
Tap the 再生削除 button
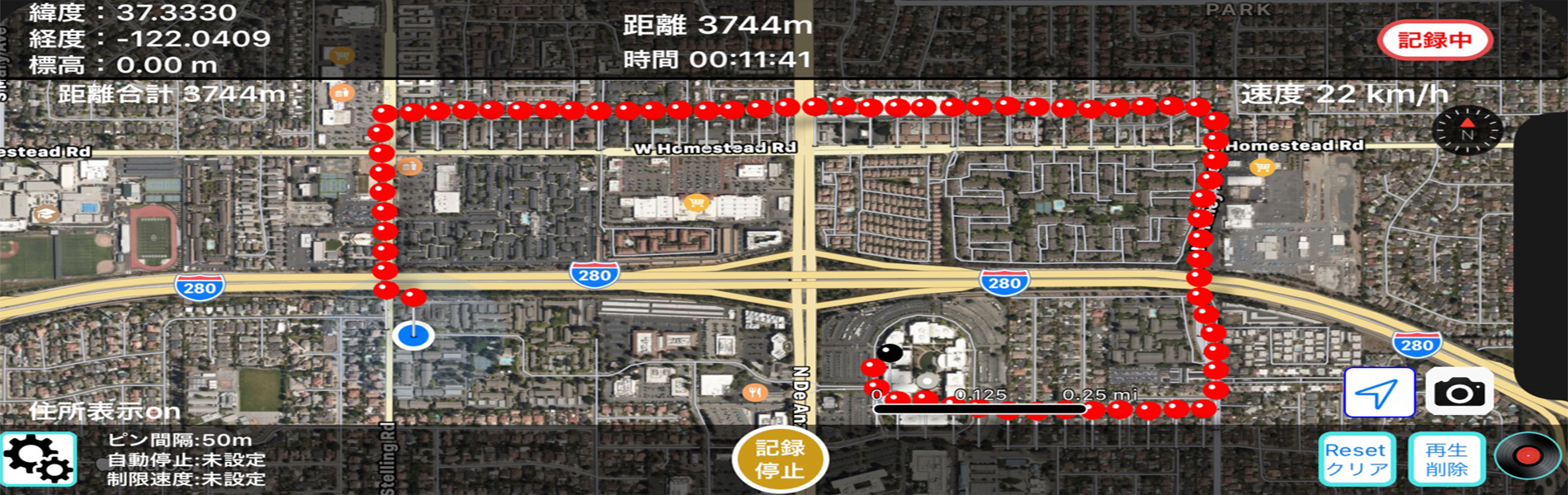pos(1446,460)
